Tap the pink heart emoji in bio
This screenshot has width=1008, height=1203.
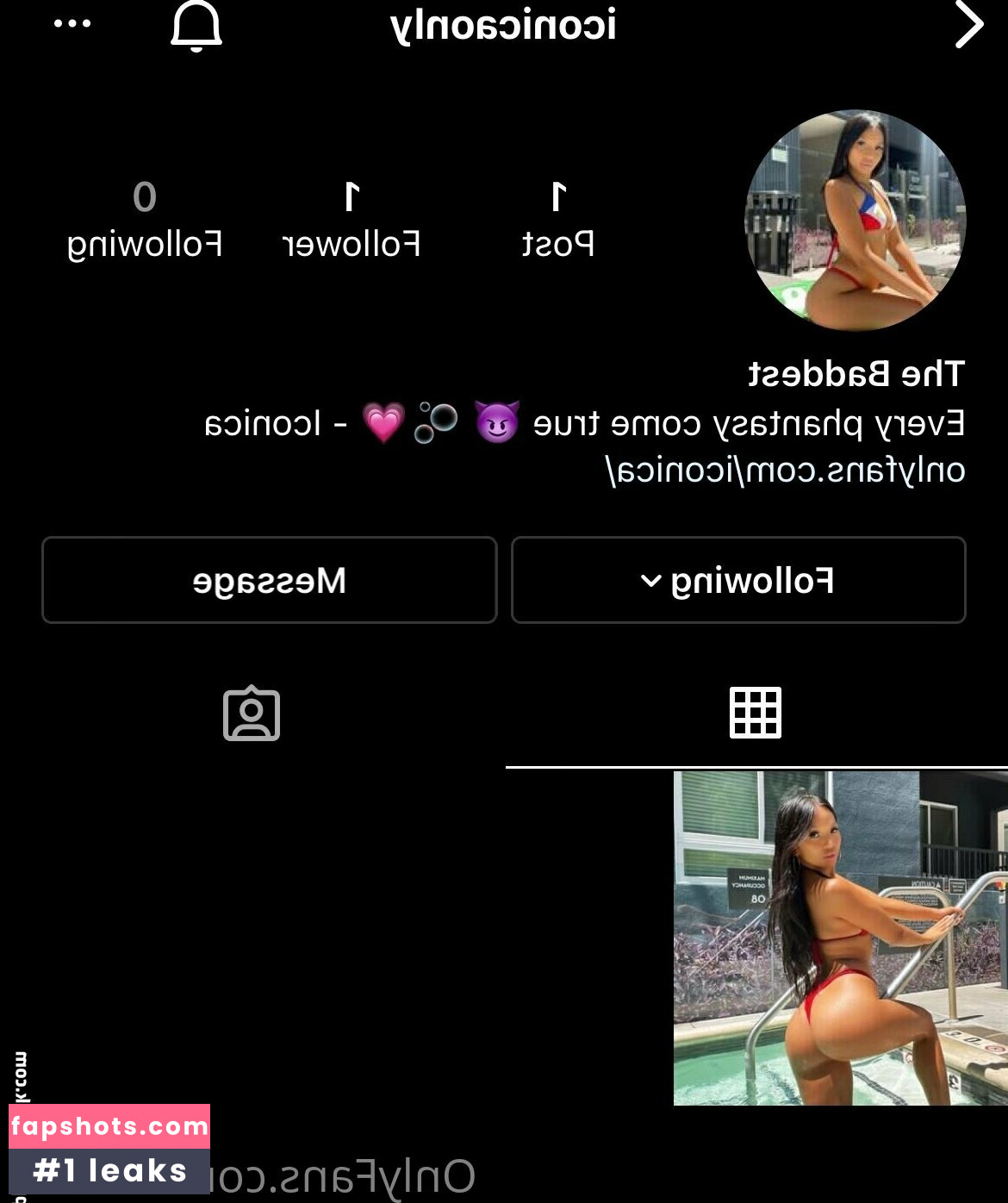[385, 421]
